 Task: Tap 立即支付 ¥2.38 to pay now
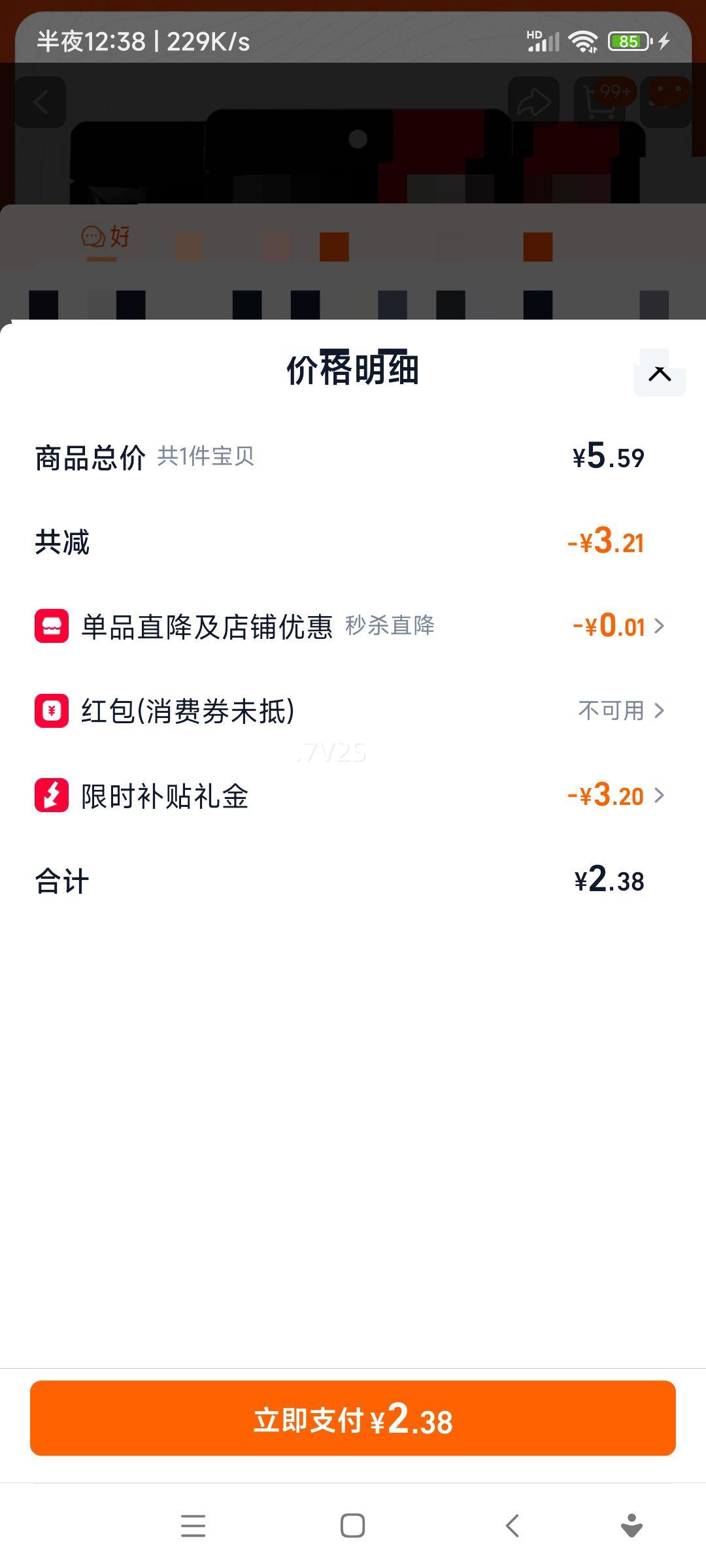coord(353,1418)
